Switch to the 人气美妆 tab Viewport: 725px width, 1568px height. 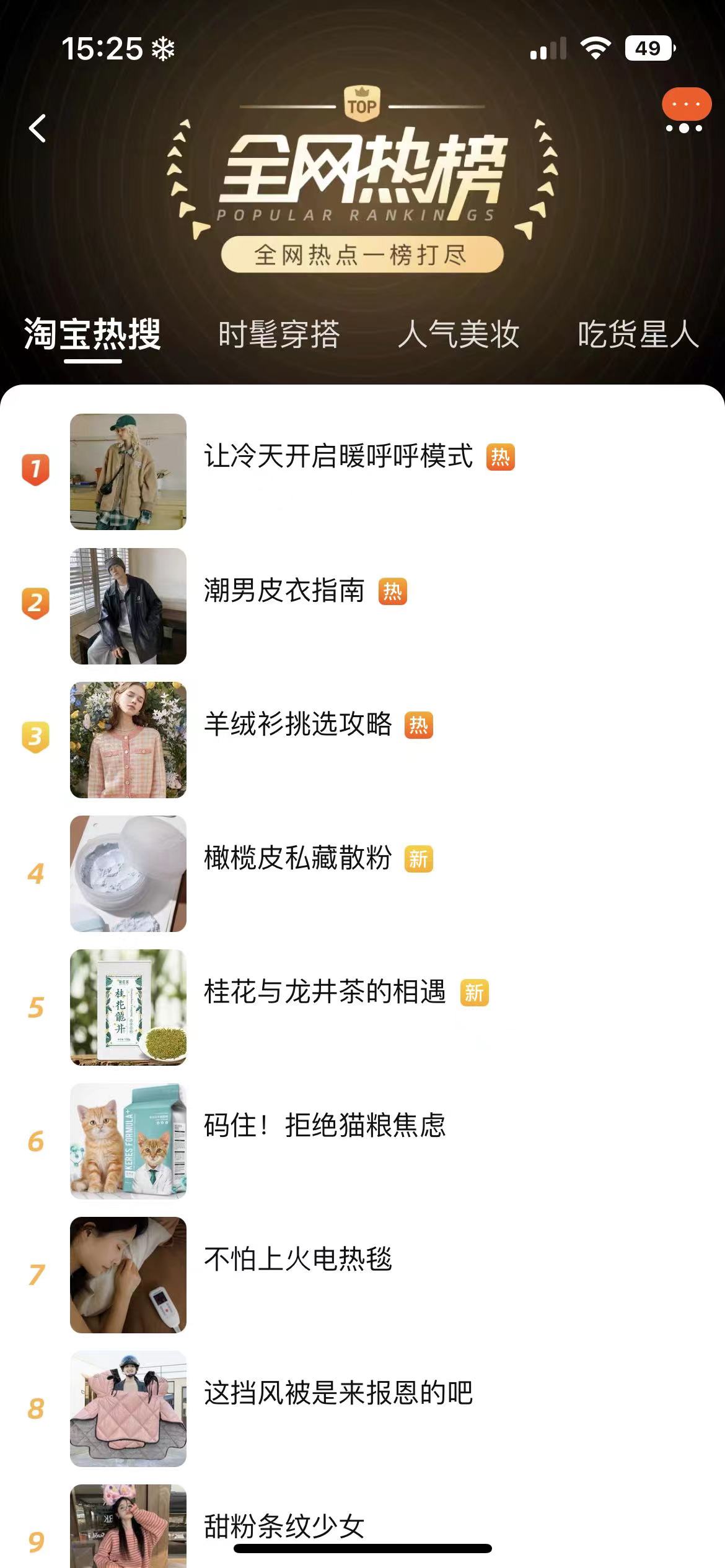coord(459,334)
